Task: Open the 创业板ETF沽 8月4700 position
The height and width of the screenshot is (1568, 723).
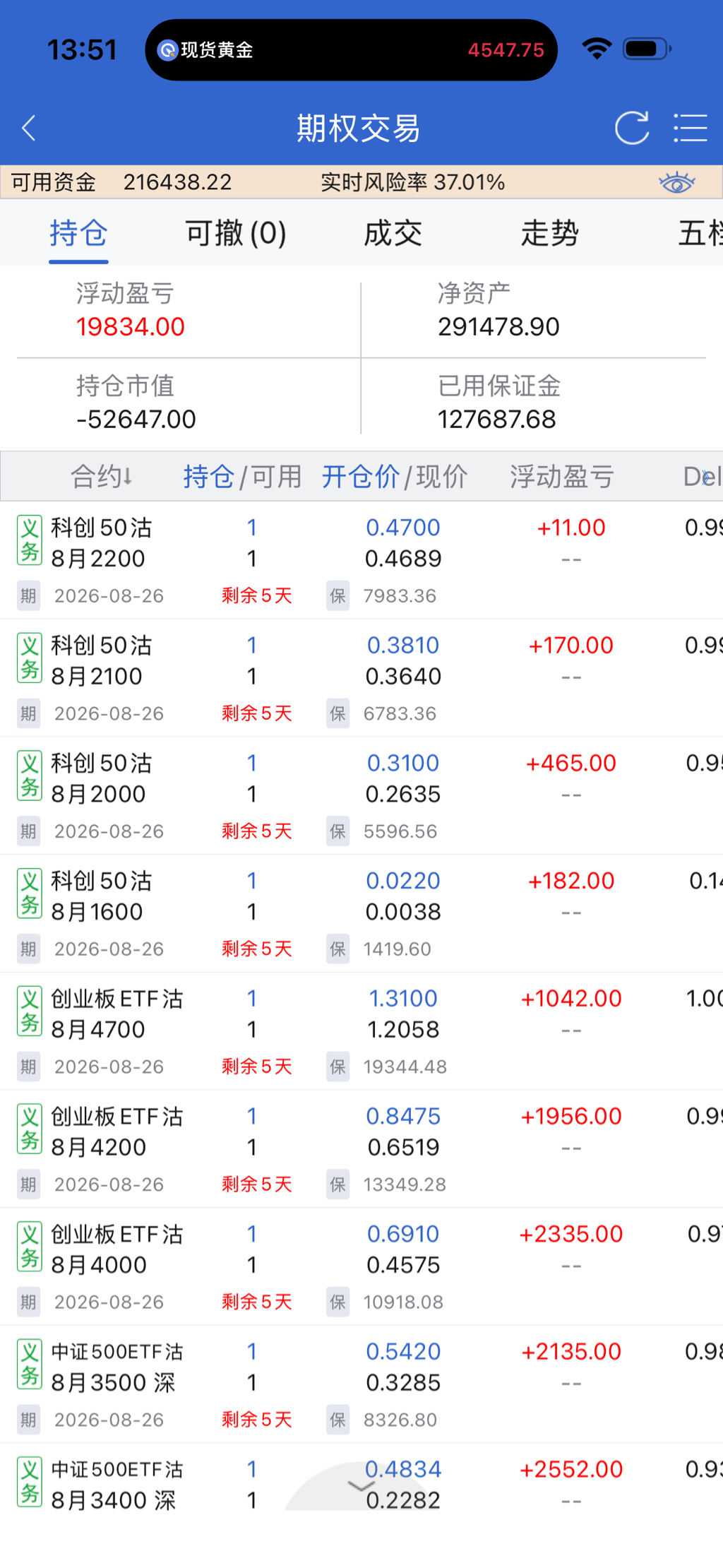Action: click(x=361, y=1031)
